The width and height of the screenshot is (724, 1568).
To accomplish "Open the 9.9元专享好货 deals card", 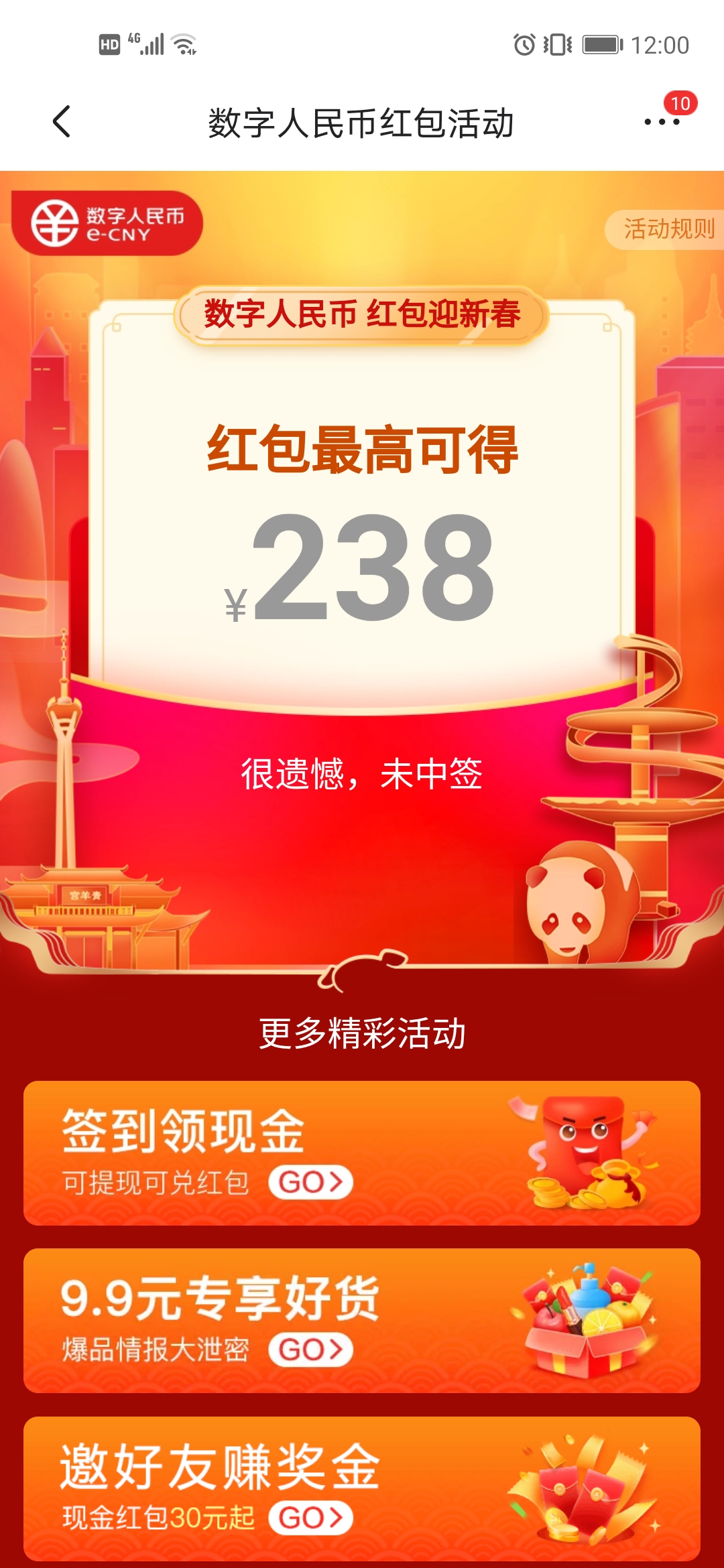I will pos(362,1320).
